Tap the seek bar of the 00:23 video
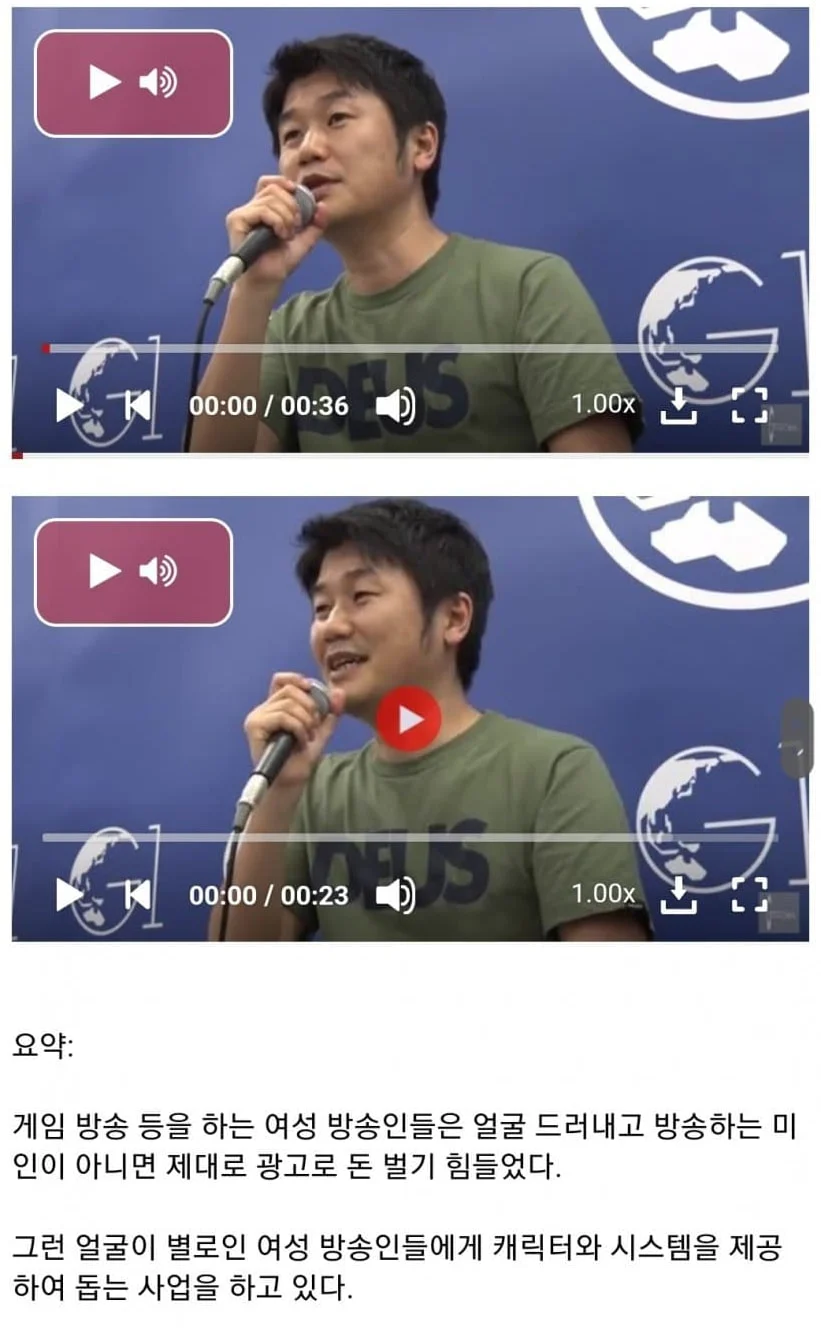Viewport: 821px width, 1328px height. pos(410,837)
